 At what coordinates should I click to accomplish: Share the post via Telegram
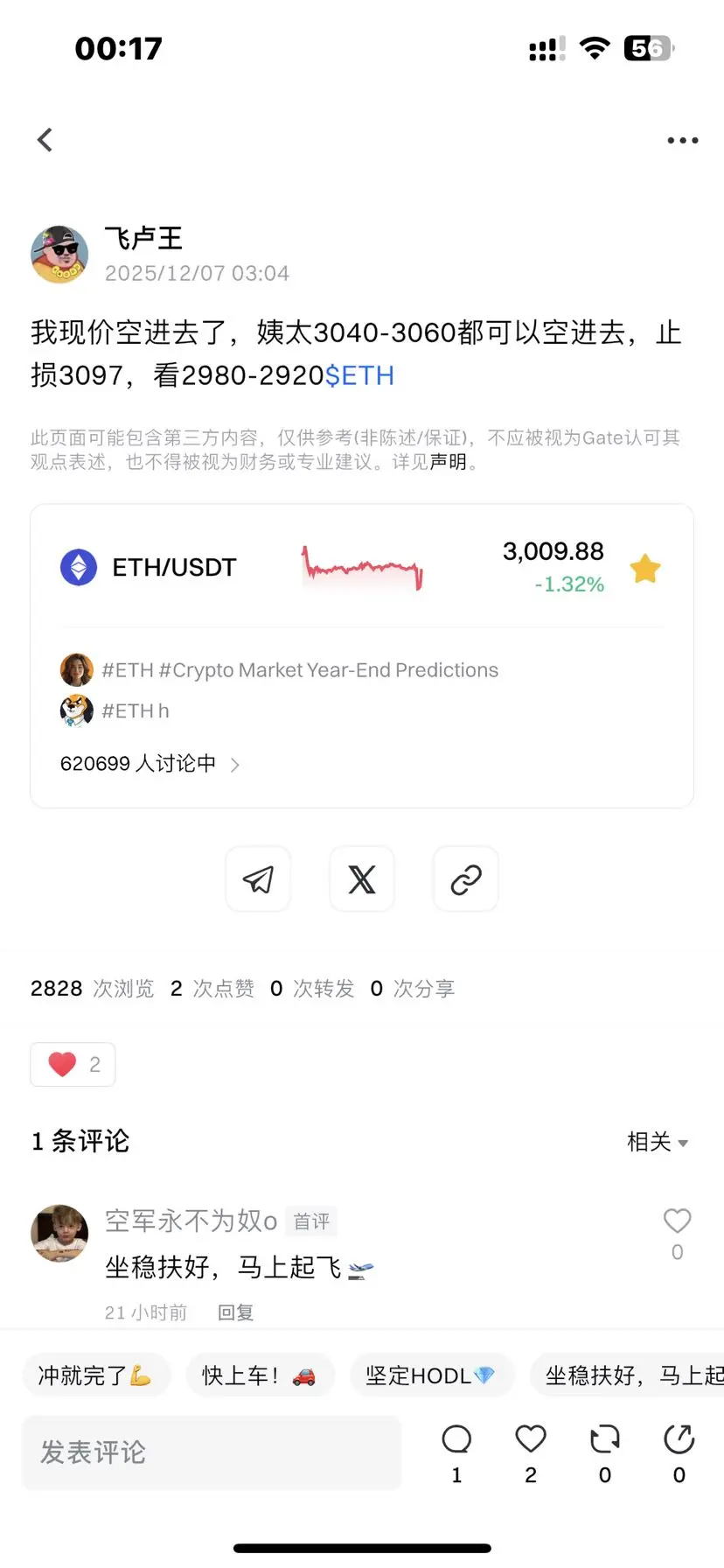coord(258,879)
